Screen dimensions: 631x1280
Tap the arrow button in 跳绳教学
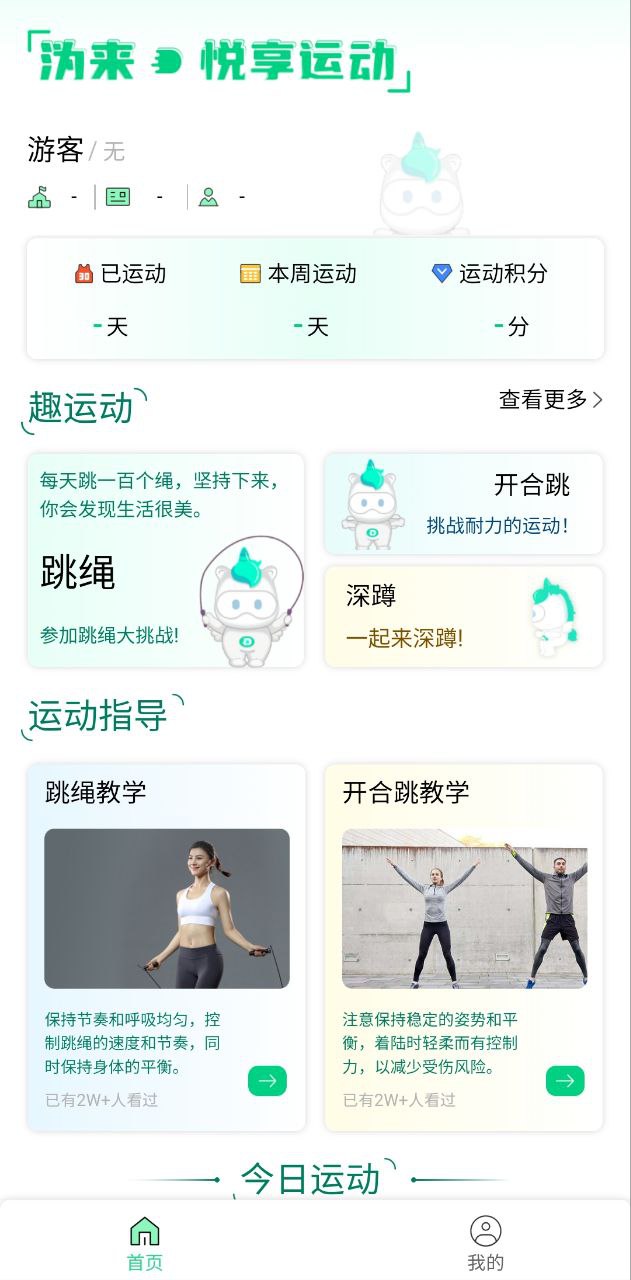pyautogui.click(x=267, y=1081)
